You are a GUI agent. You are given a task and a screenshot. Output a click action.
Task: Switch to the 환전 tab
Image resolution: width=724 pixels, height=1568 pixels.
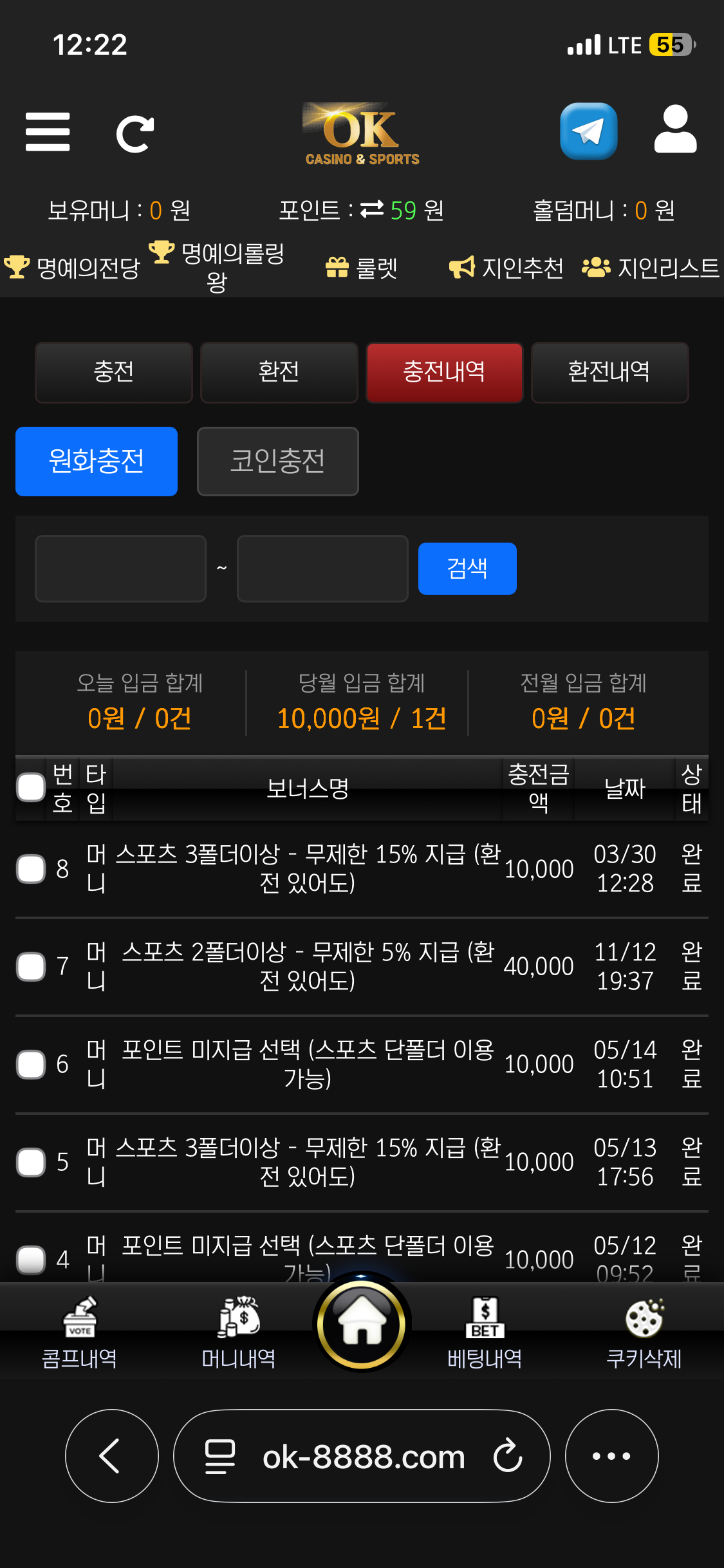(x=279, y=372)
